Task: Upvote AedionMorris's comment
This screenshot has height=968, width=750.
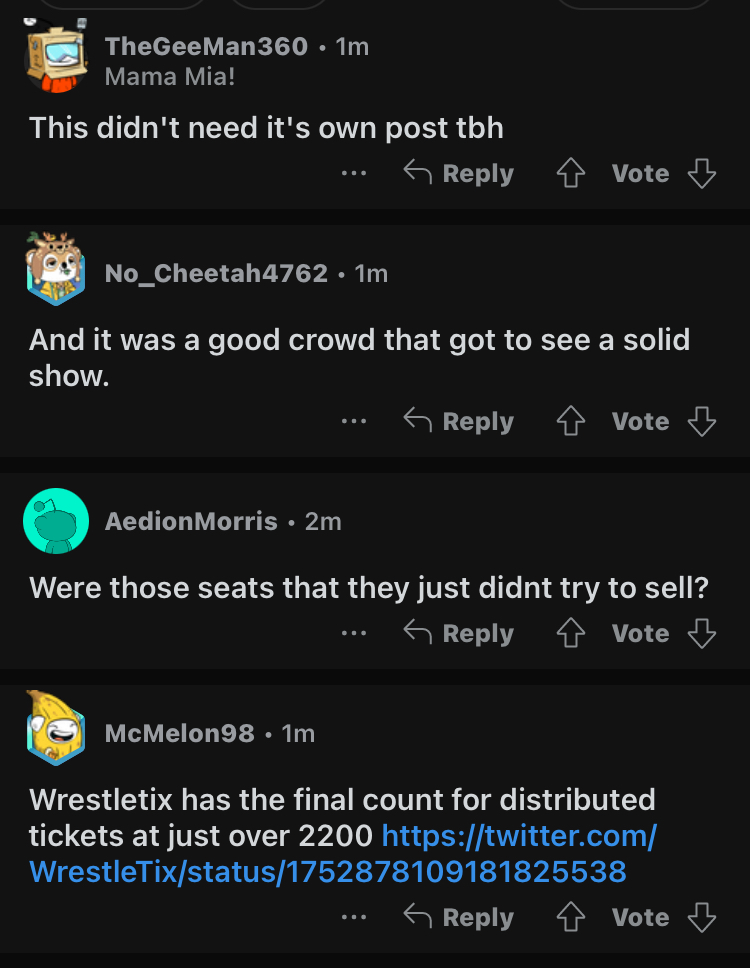Action: (570, 634)
